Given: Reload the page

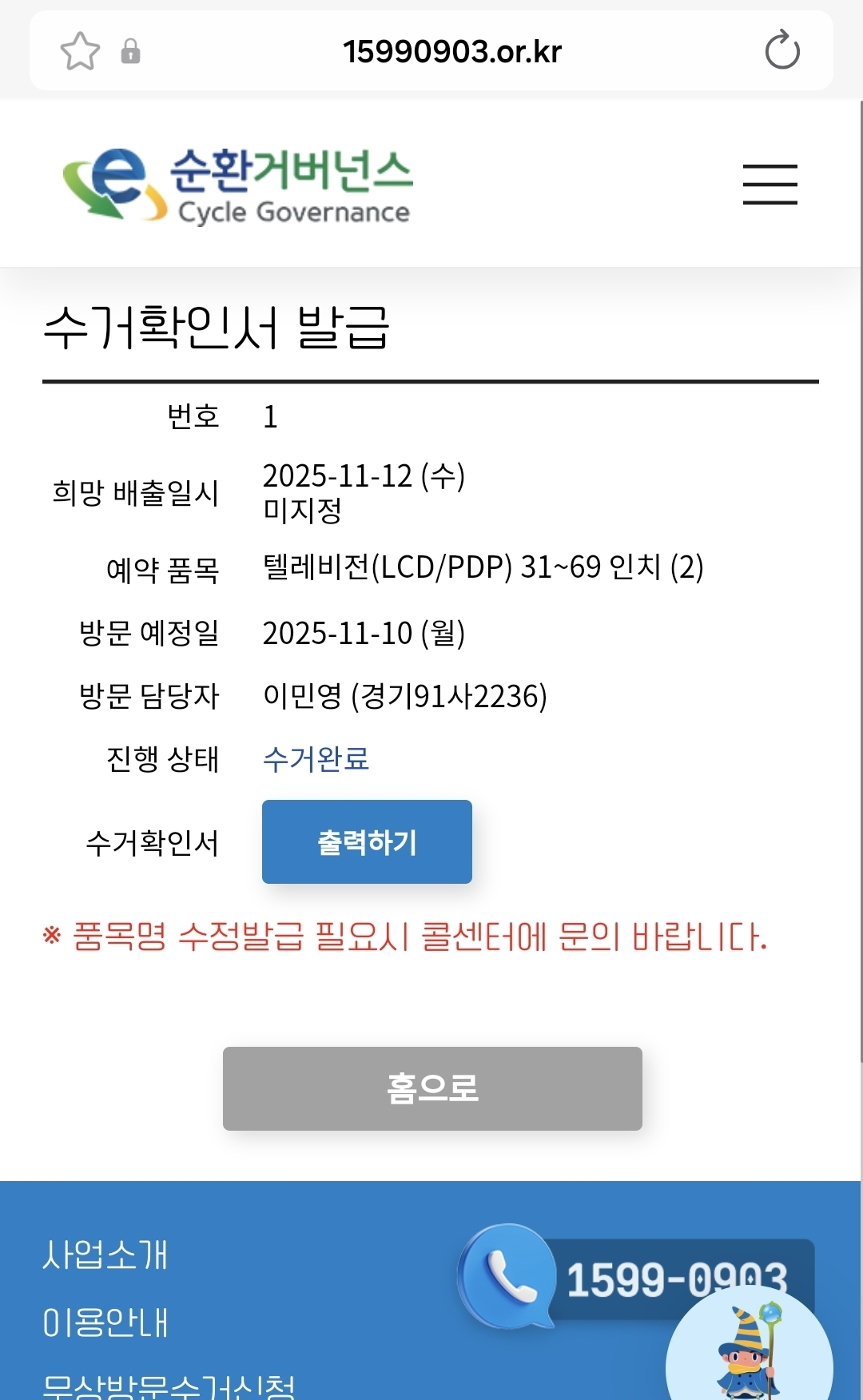Looking at the screenshot, I should [x=781, y=51].
